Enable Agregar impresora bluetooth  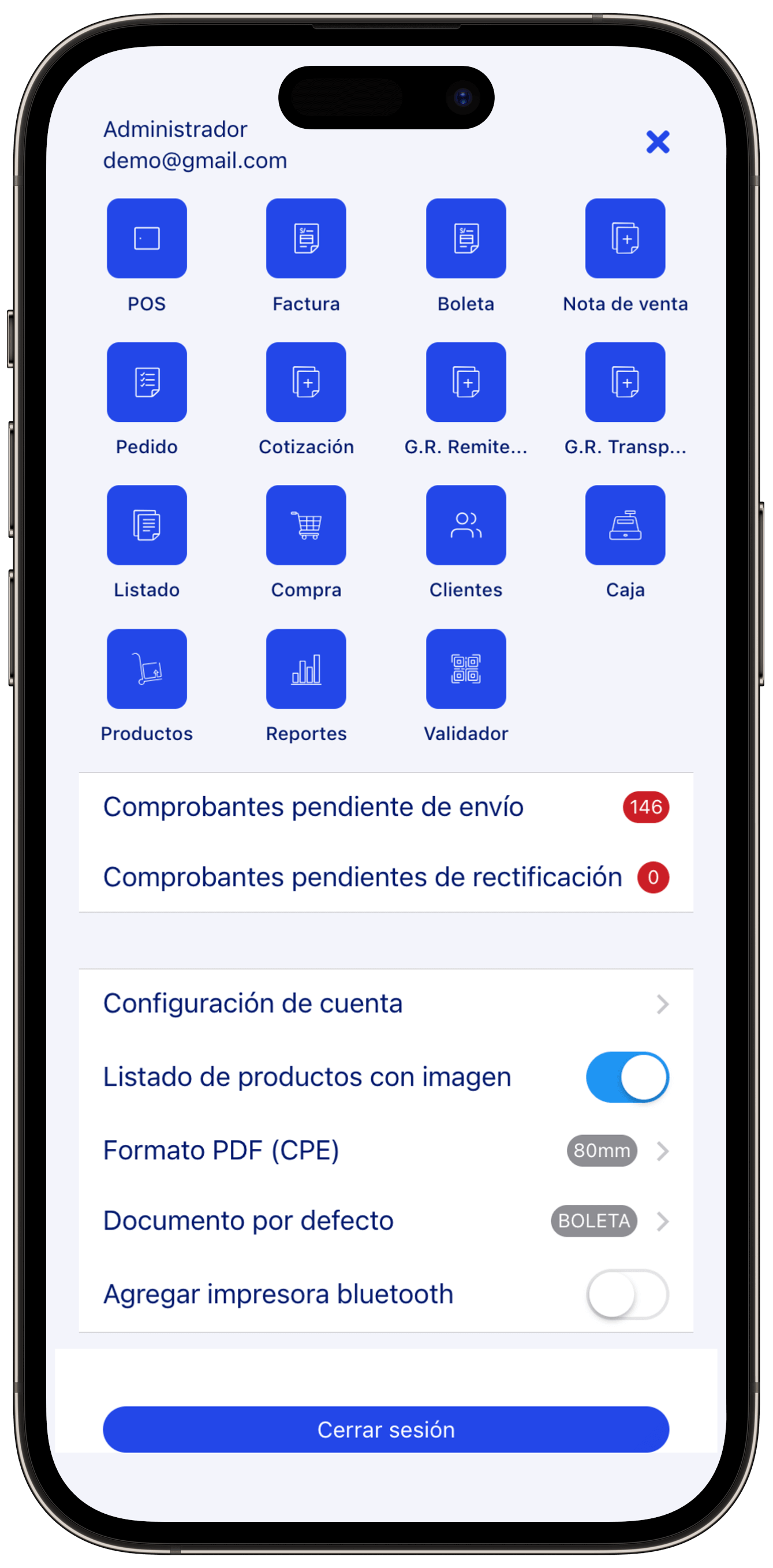click(627, 1294)
